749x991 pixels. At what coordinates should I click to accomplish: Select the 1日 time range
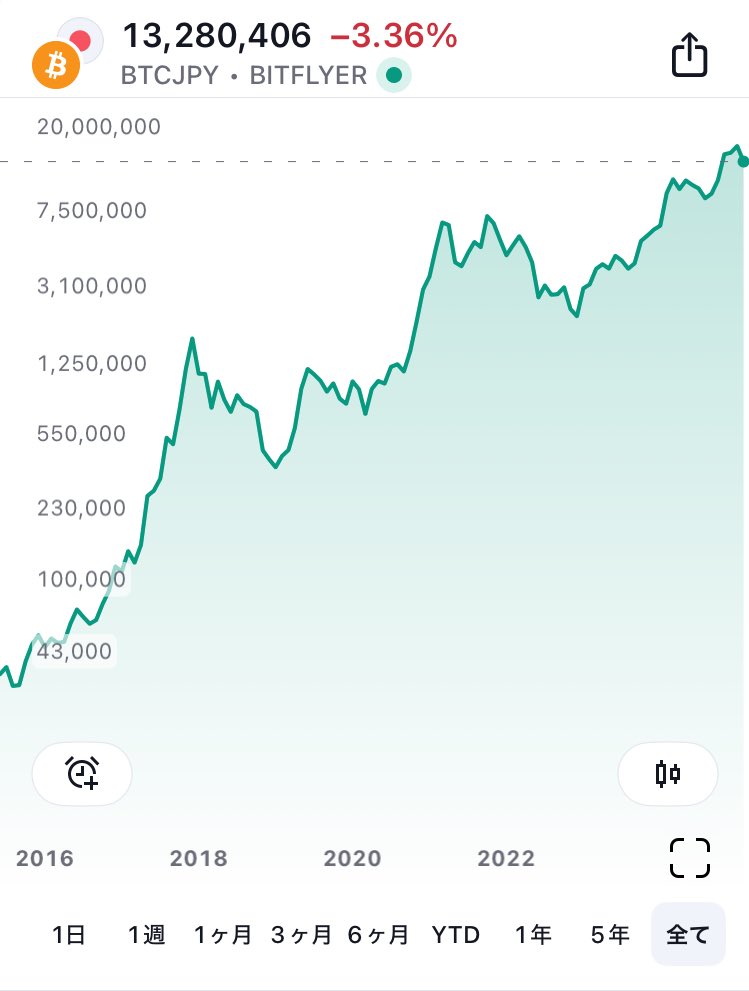[69, 935]
